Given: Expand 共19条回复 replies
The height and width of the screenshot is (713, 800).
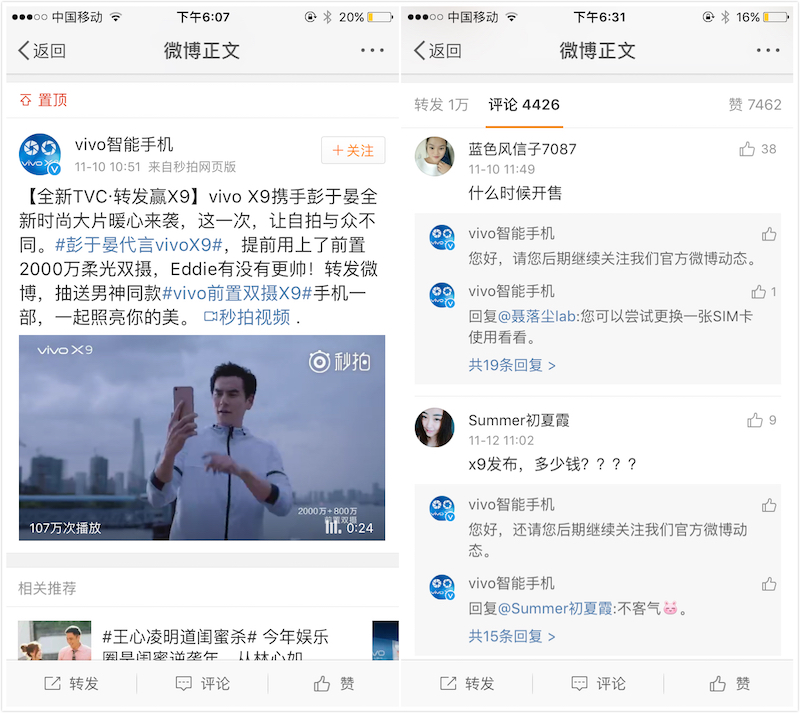Looking at the screenshot, I should (512, 365).
